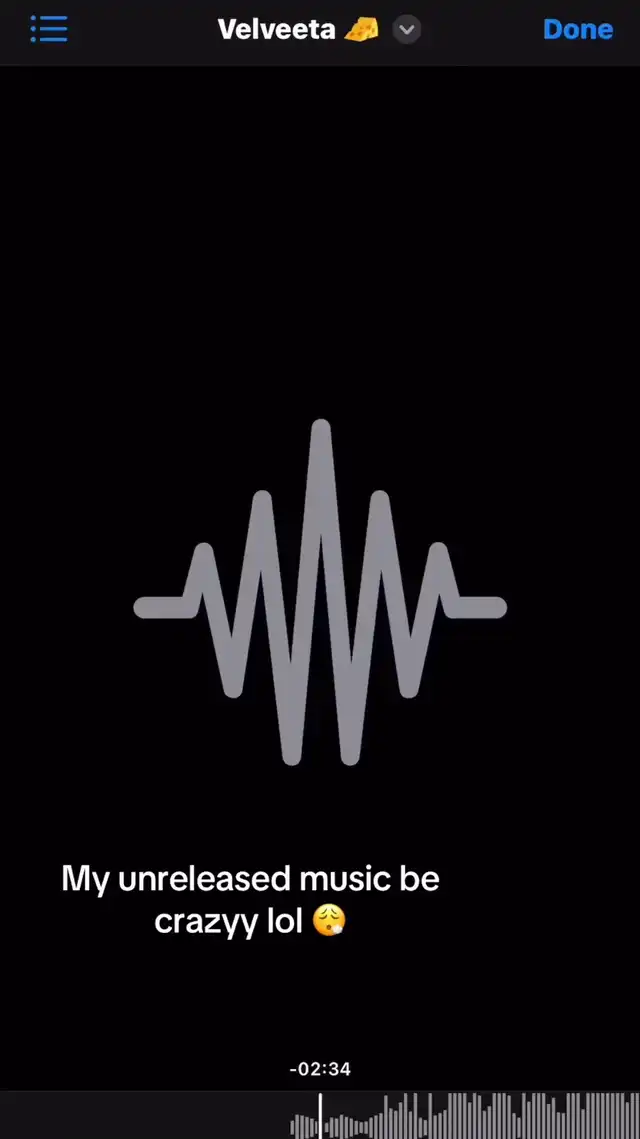Expand the Velveeta title dropdown chevron

(406, 30)
